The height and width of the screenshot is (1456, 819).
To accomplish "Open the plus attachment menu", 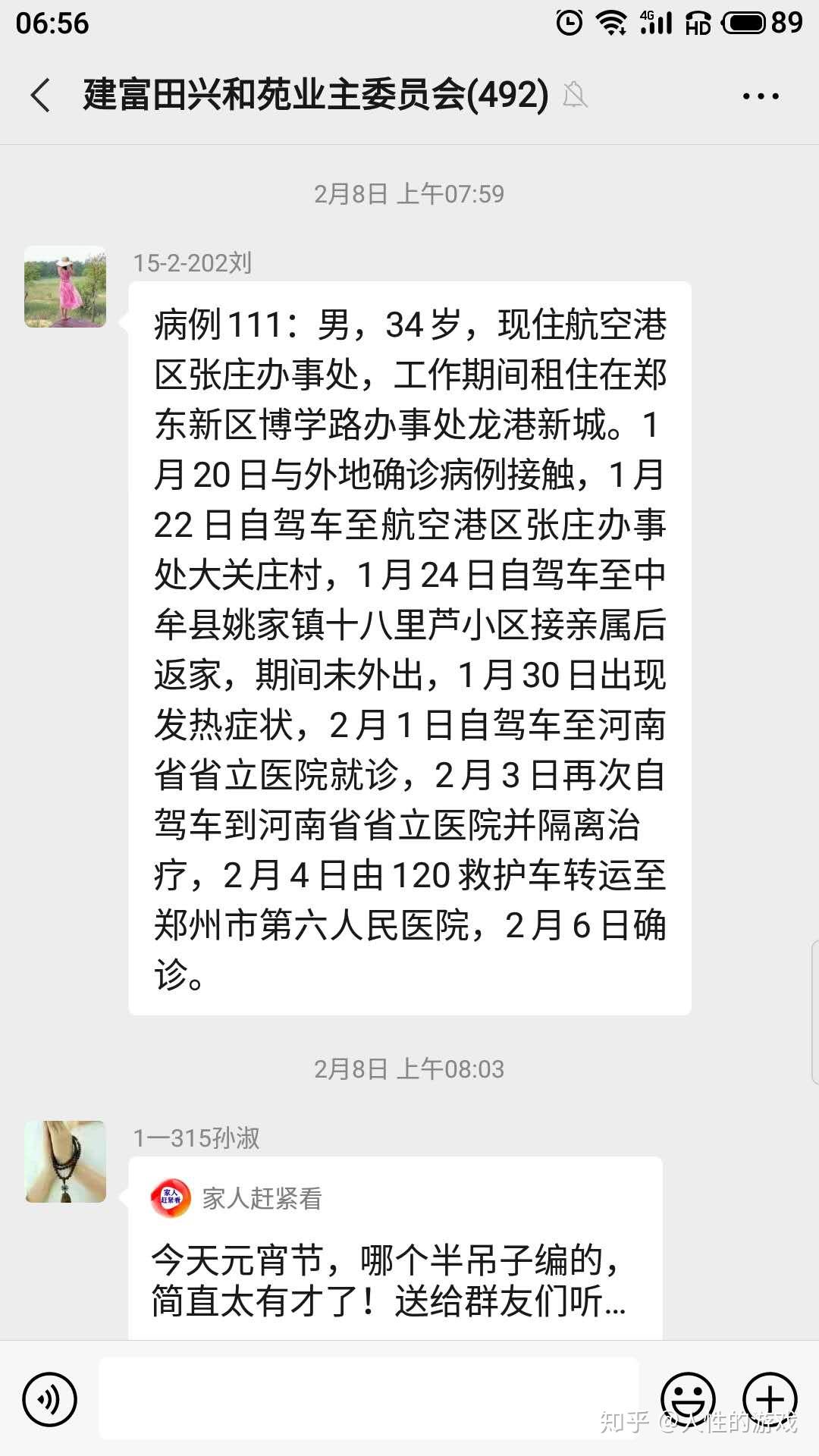I will [770, 1398].
